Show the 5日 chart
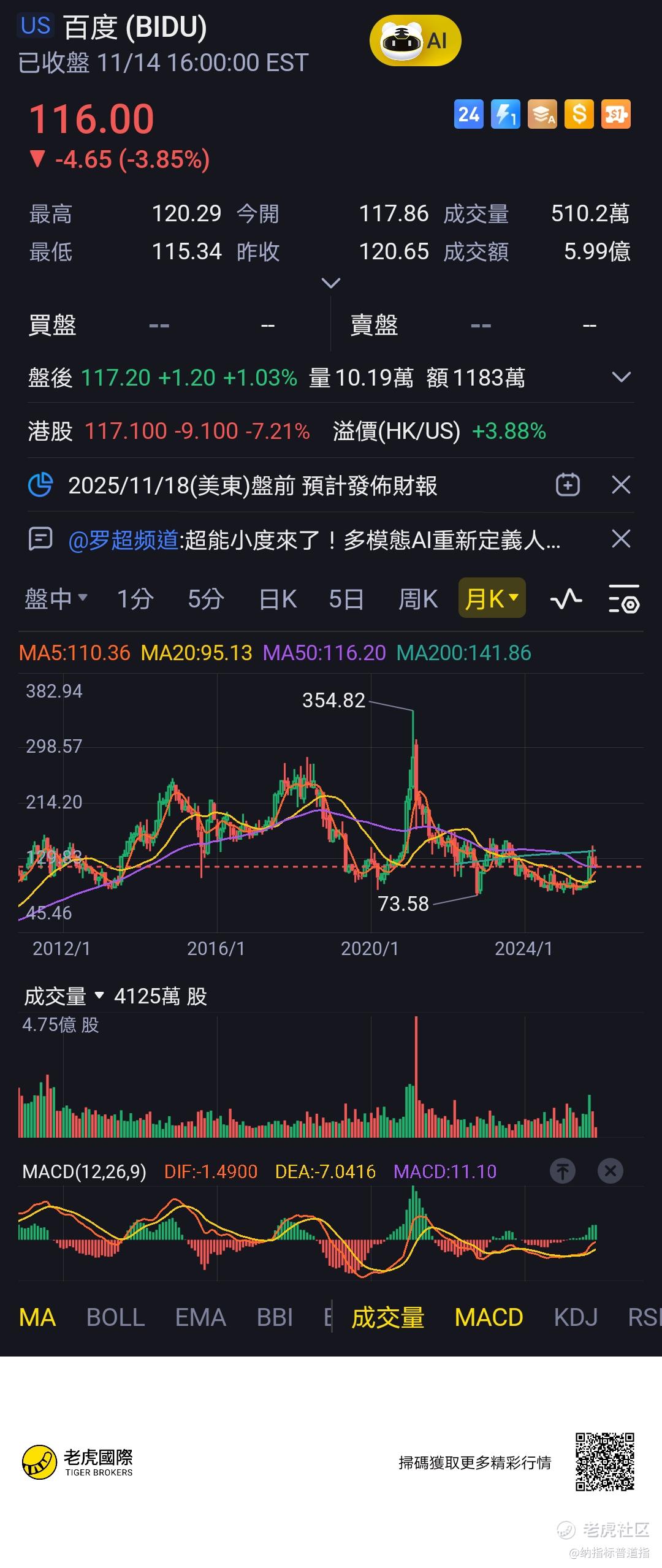Image resolution: width=662 pixels, height=1568 pixels. click(x=346, y=598)
